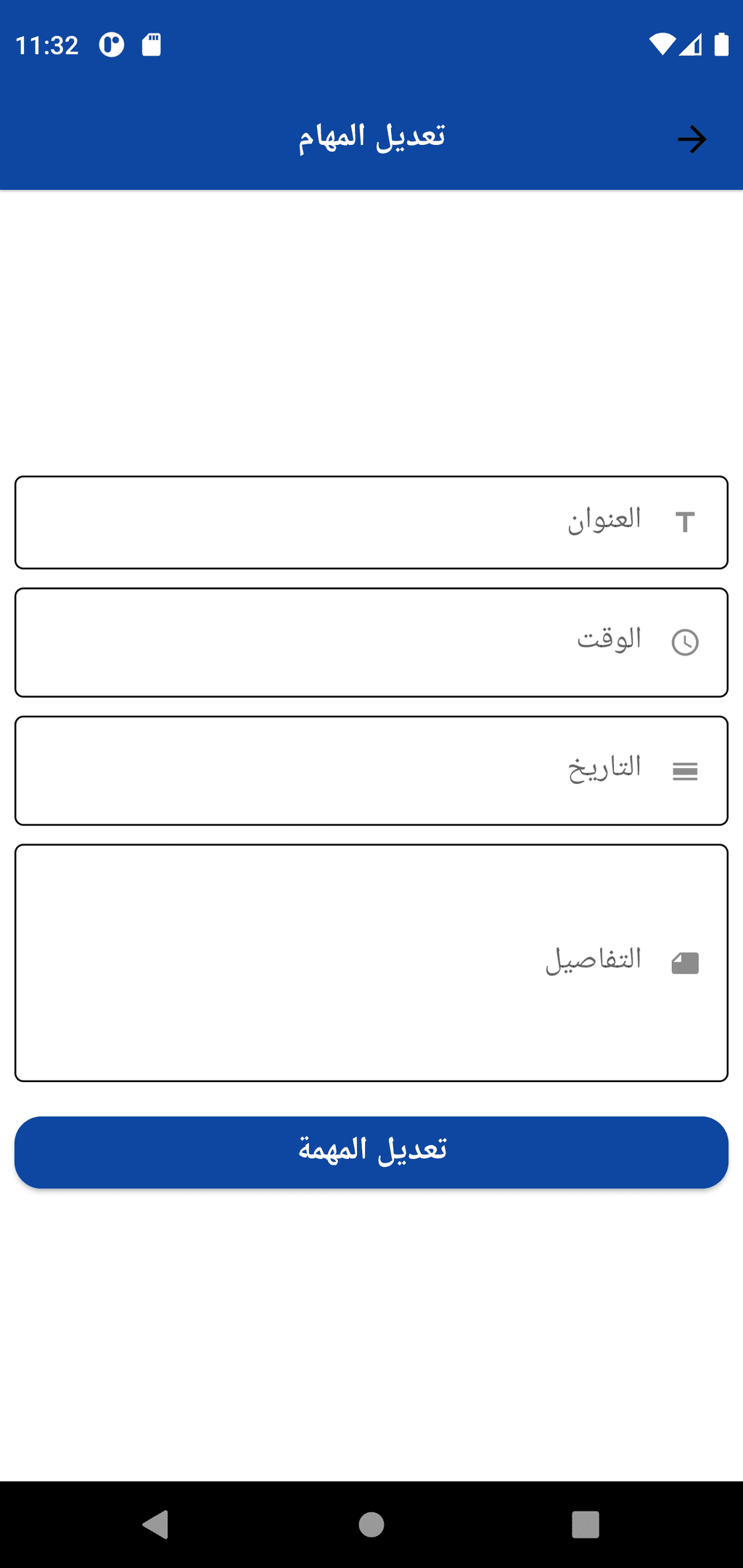Tap the system back button
Viewport: 743px width, 1568px height.
pyautogui.click(x=156, y=1524)
